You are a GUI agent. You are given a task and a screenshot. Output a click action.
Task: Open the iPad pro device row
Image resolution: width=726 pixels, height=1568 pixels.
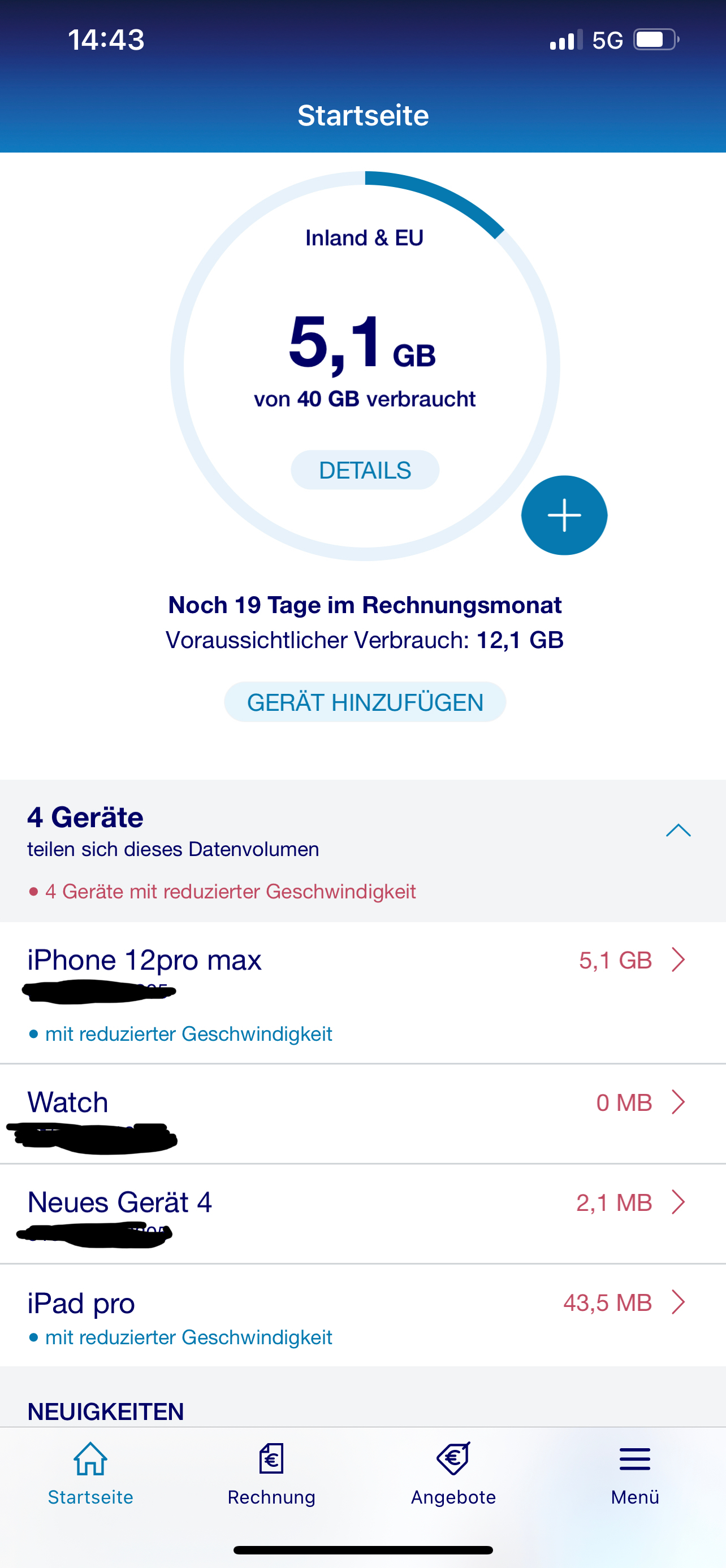(x=363, y=1315)
